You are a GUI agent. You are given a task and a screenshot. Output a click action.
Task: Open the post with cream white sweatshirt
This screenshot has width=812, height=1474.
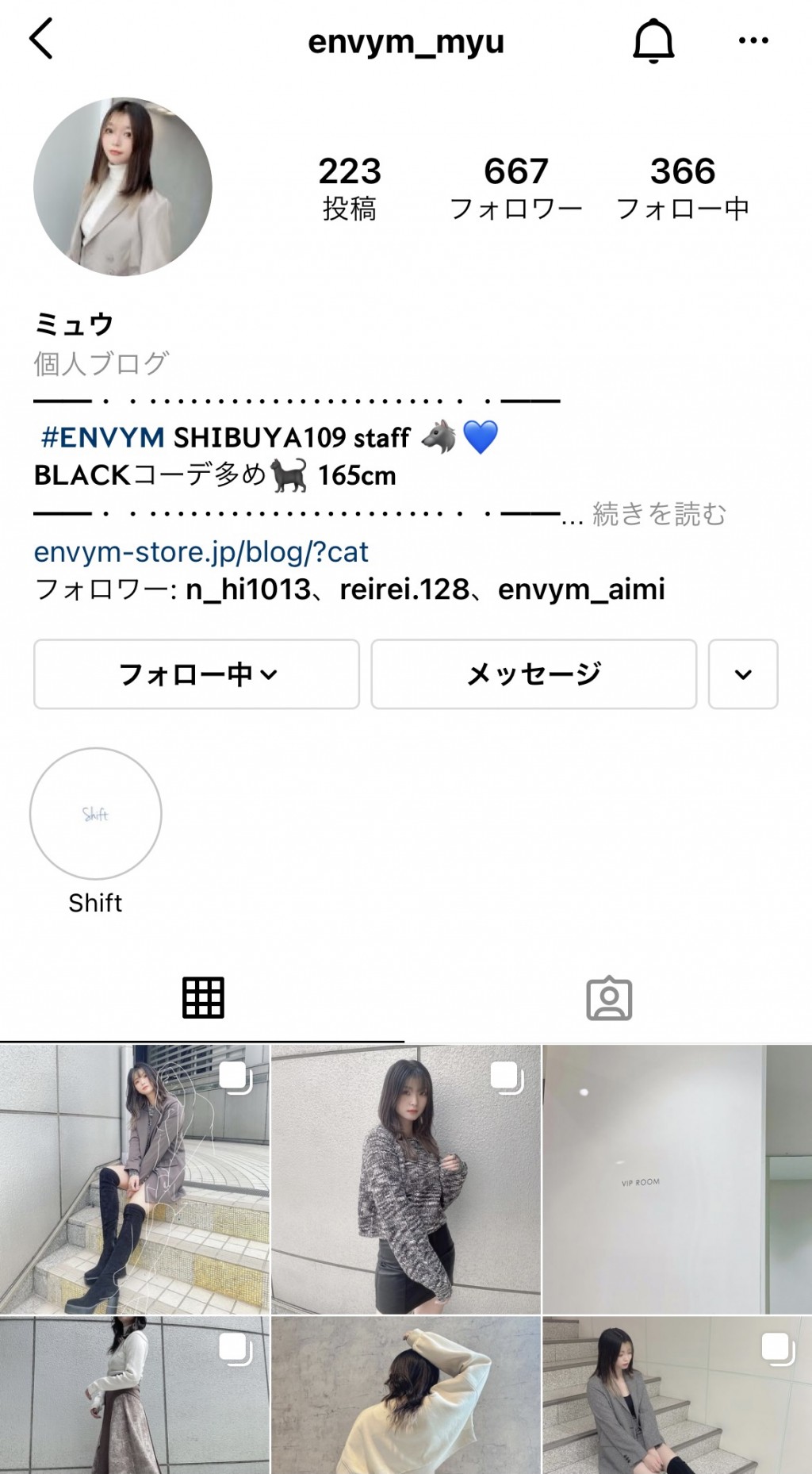click(x=406, y=1396)
